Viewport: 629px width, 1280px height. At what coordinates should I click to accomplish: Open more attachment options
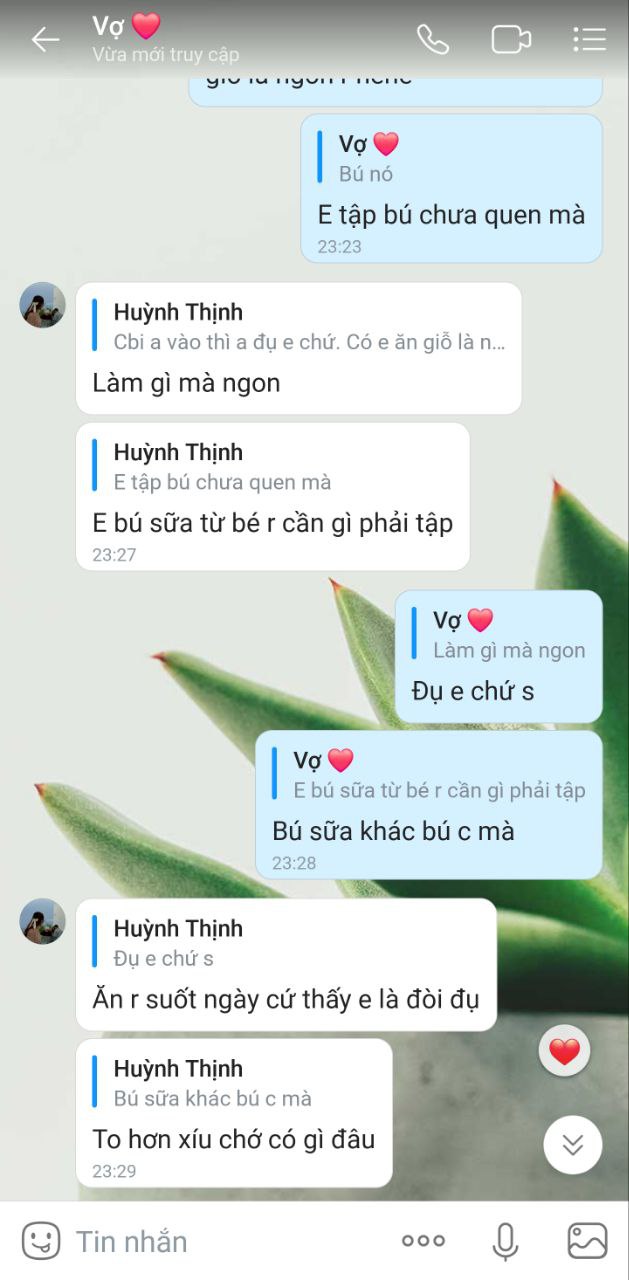click(x=423, y=1241)
